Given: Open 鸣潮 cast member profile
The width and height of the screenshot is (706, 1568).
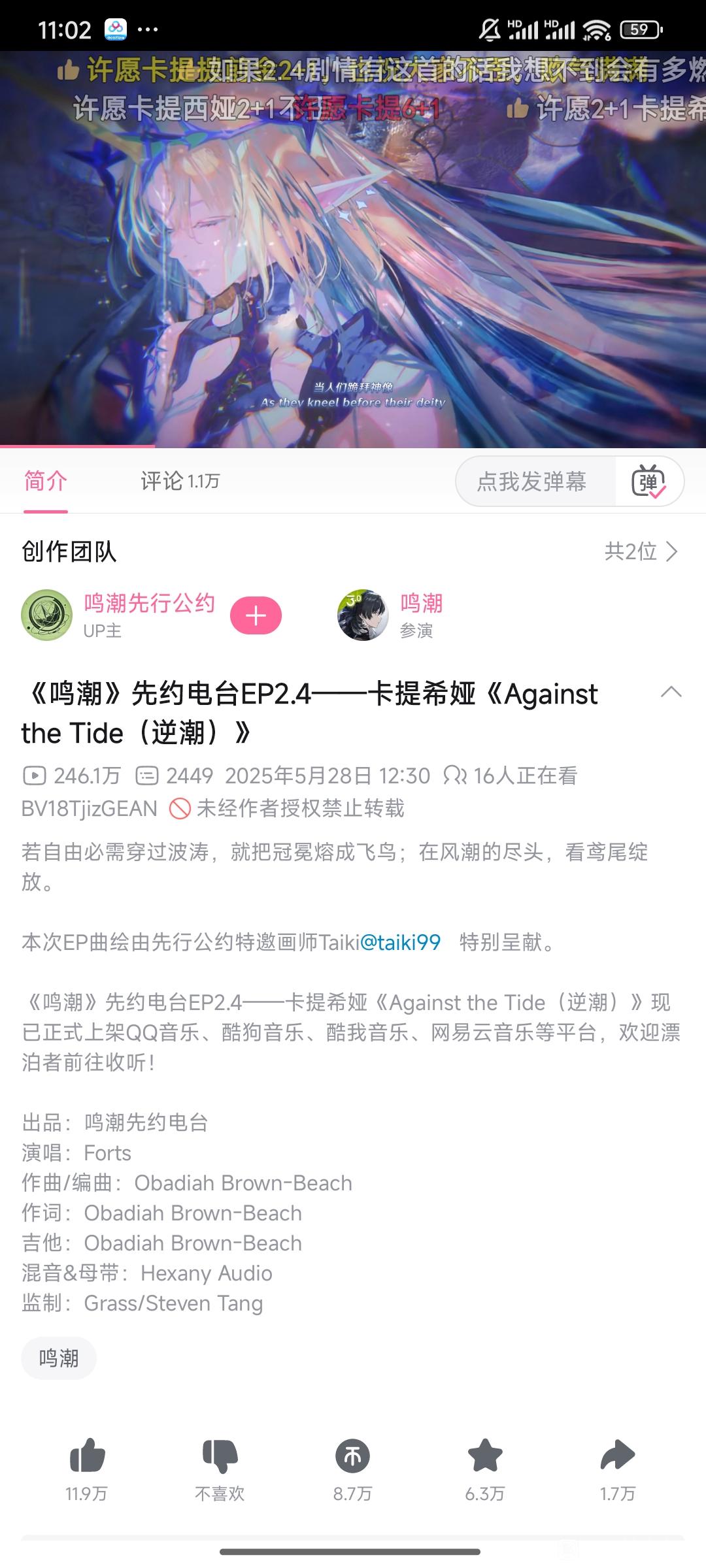Looking at the screenshot, I should tap(421, 604).
